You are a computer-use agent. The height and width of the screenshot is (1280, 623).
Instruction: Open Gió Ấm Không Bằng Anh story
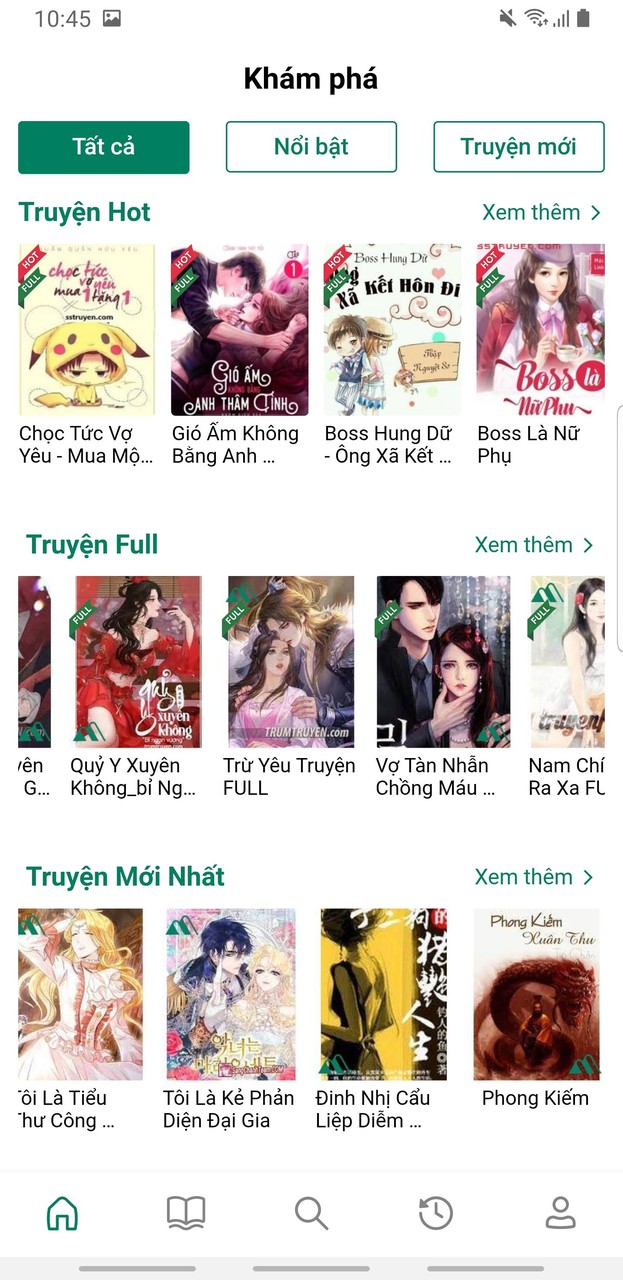(x=239, y=330)
